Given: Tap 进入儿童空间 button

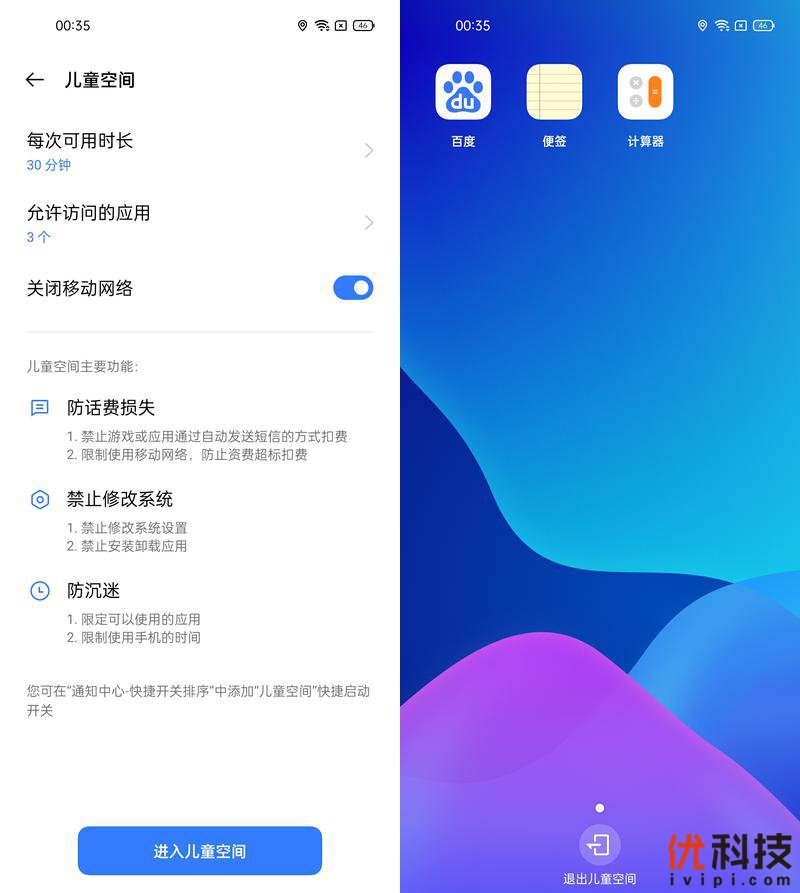Looking at the screenshot, I should [x=200, y=851].
